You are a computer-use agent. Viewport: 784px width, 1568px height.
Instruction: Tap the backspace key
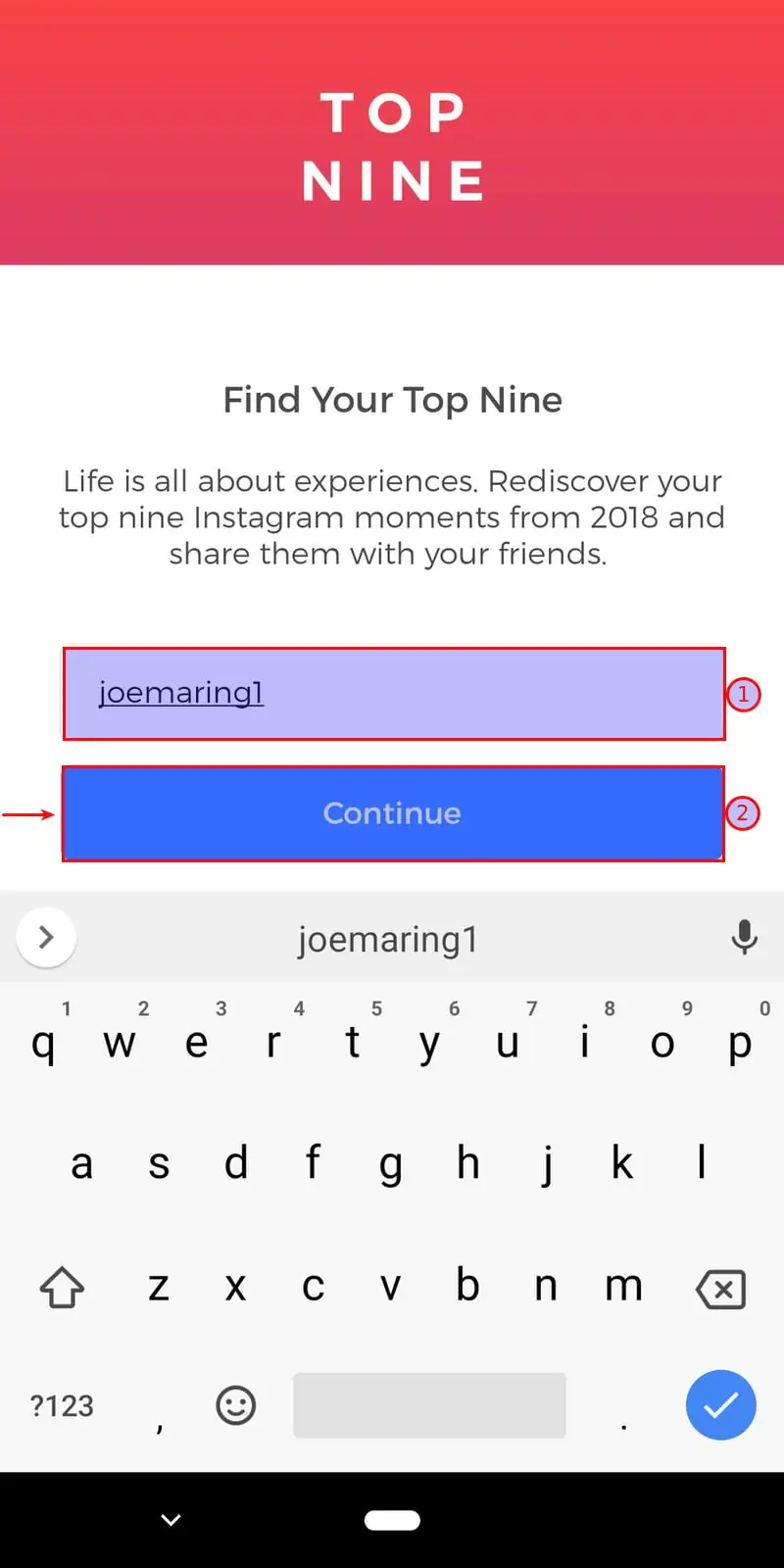pos(721,1288)
